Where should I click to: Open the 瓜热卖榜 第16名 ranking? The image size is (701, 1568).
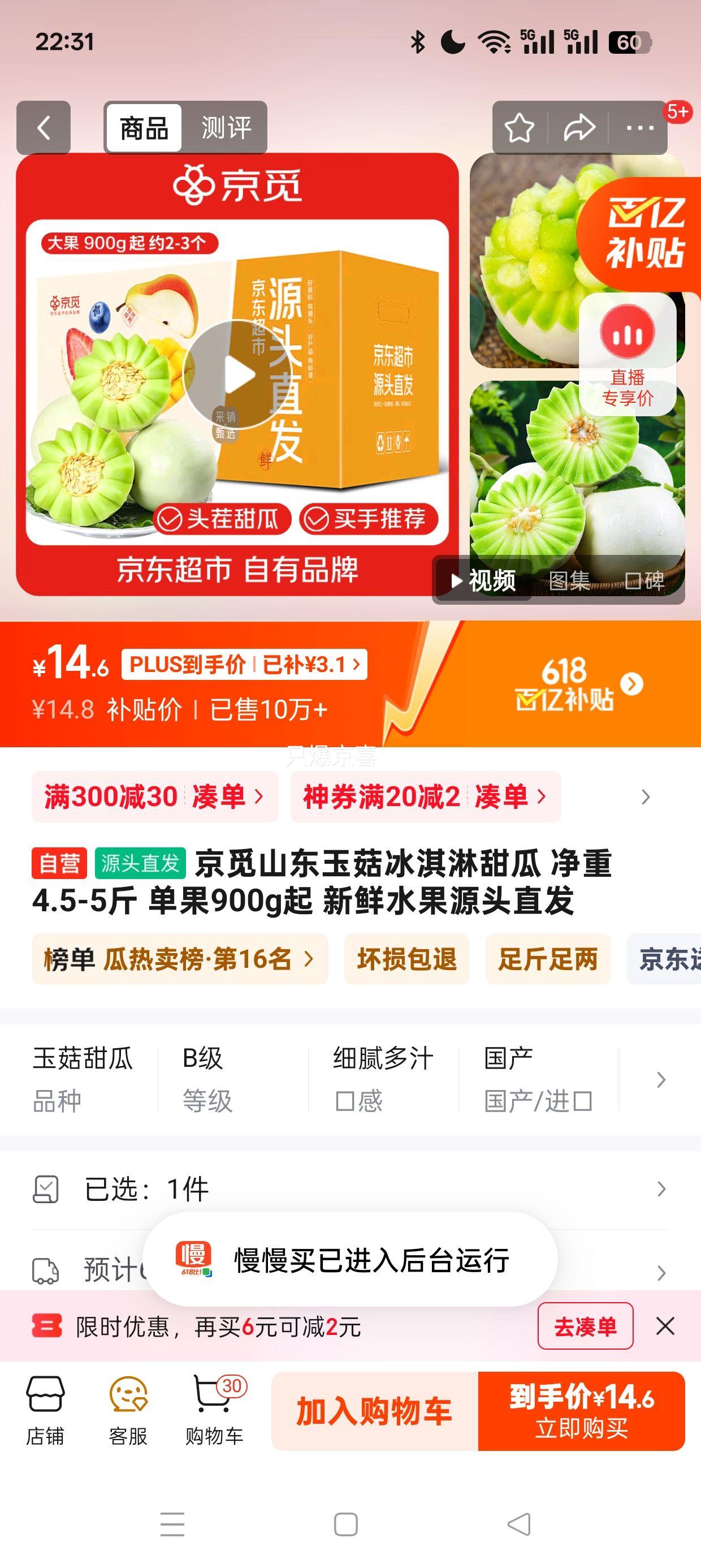click(x=180, y=959)
